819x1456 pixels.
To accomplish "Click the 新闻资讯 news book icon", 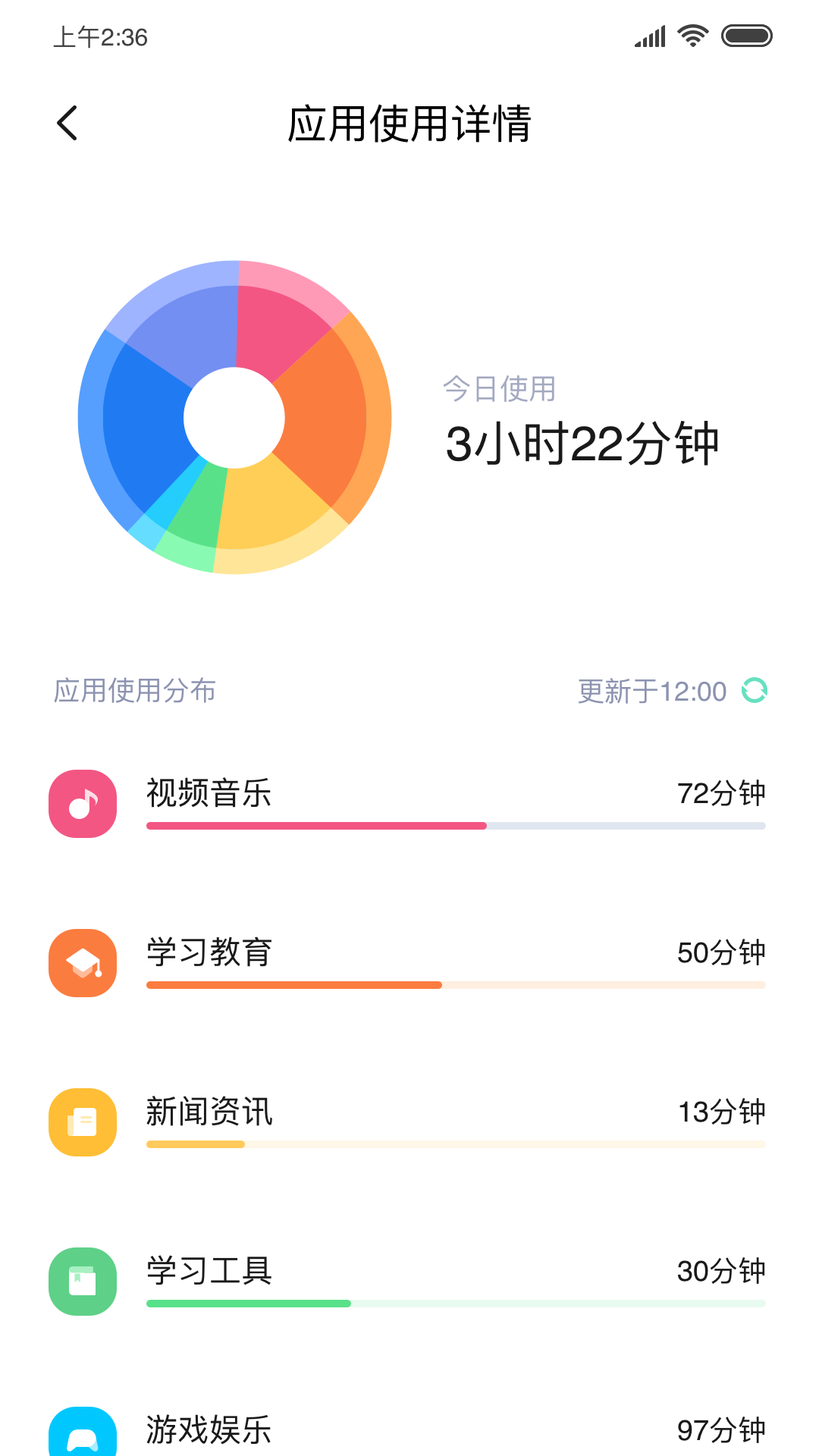I will pyautogui.click(x=82, y=1122).
